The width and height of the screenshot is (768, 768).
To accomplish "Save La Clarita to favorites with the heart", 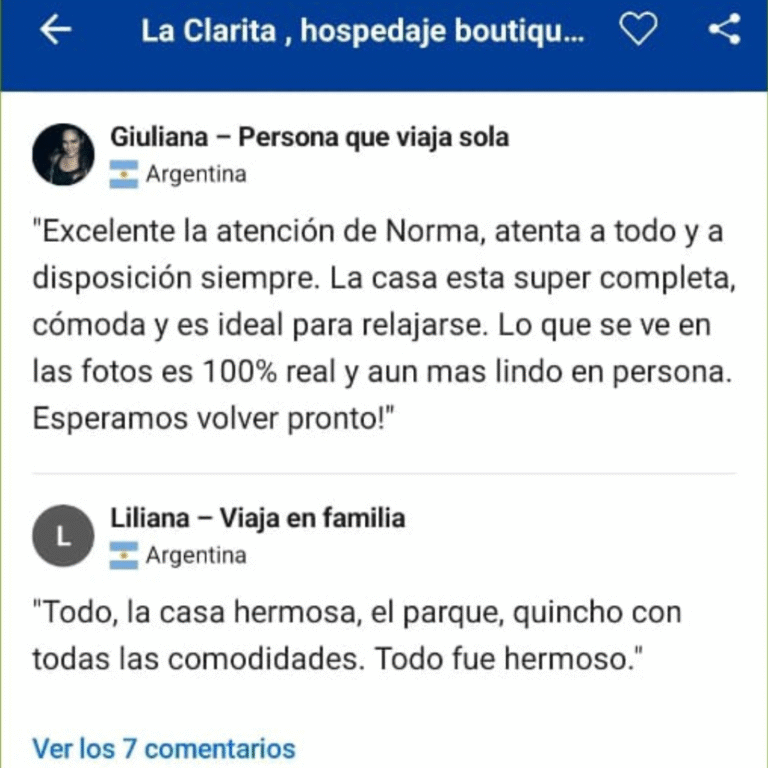I will [638, 29].
